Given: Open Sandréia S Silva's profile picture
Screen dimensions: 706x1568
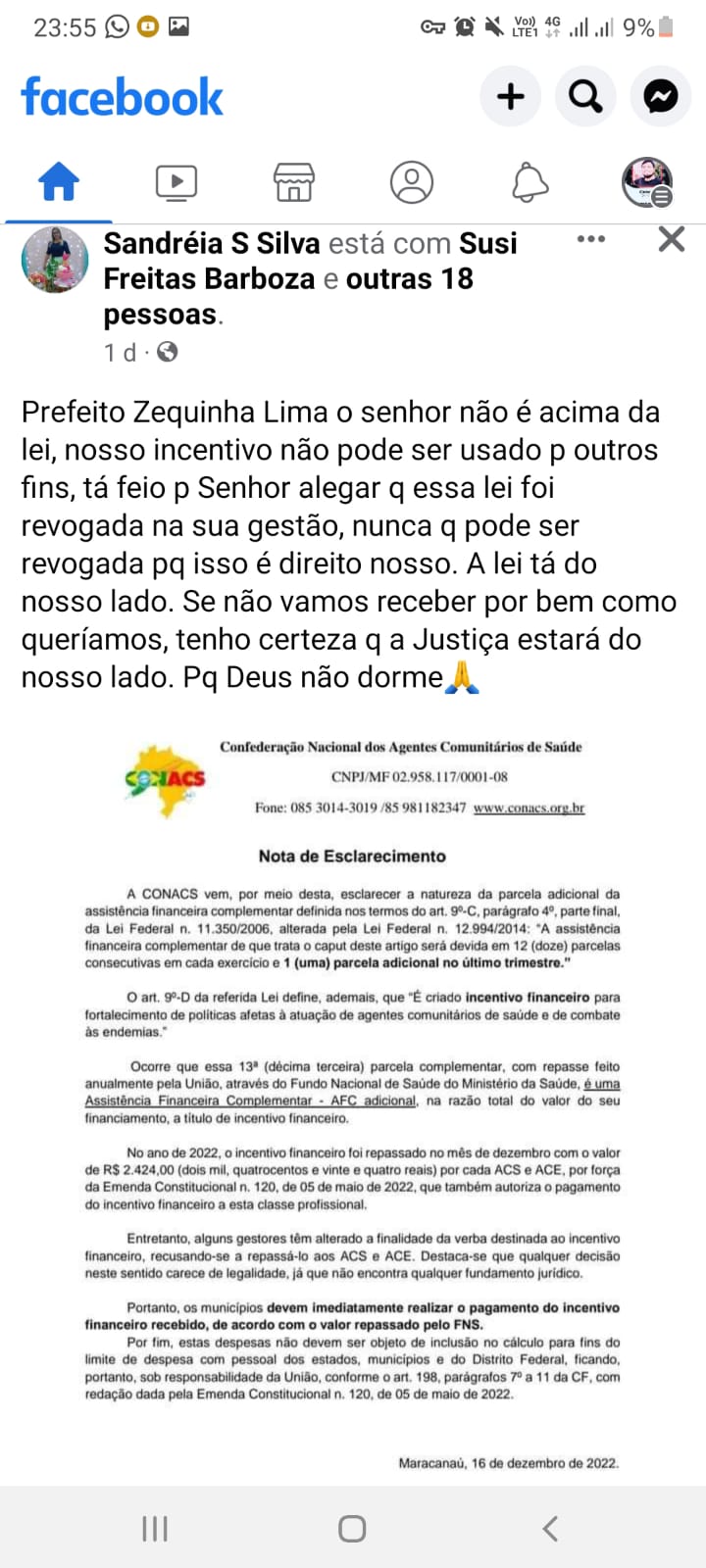Looking at the screenshot, I should click(55, 260).
